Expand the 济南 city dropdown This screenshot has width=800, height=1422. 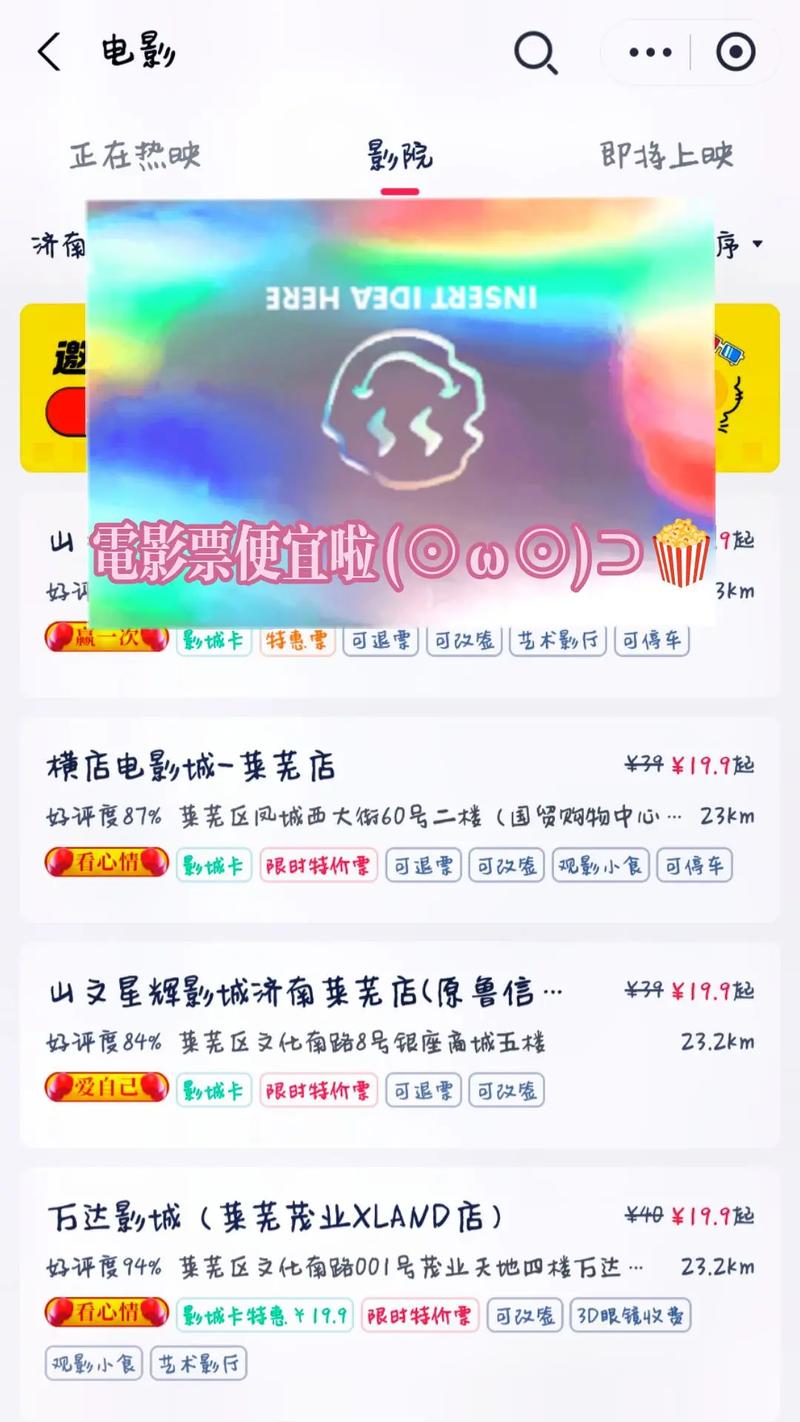[60, 244]
